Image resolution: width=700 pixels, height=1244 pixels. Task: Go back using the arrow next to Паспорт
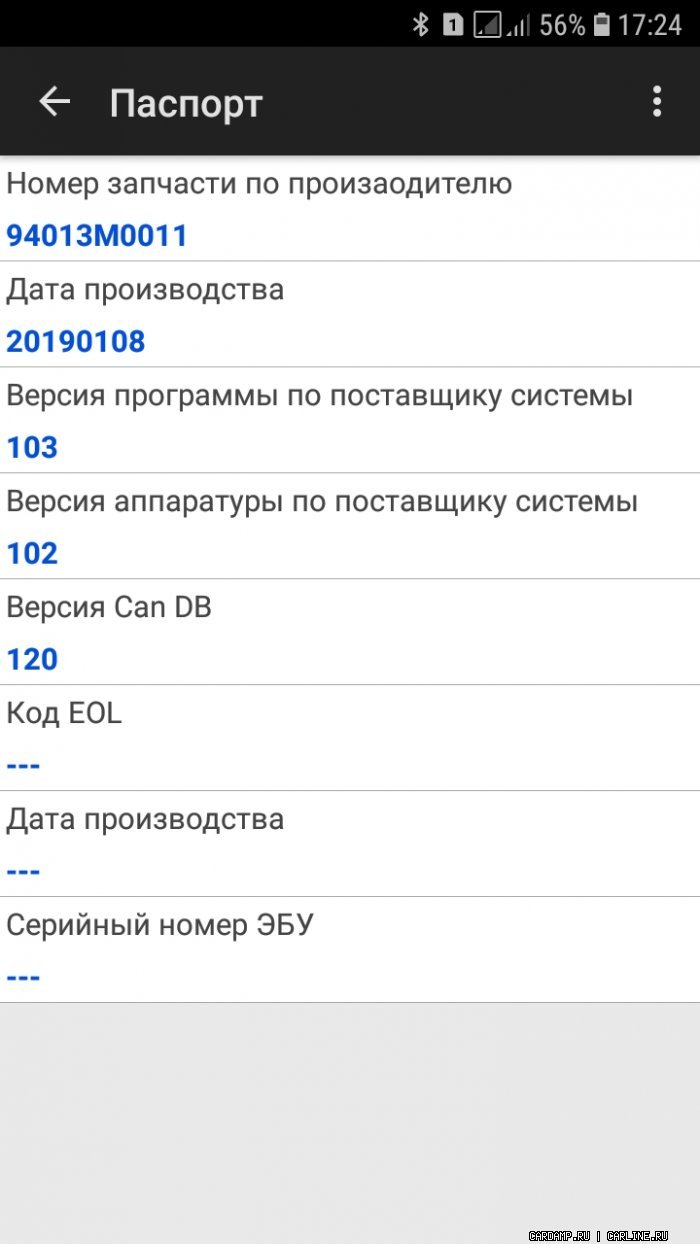(54, 101)
